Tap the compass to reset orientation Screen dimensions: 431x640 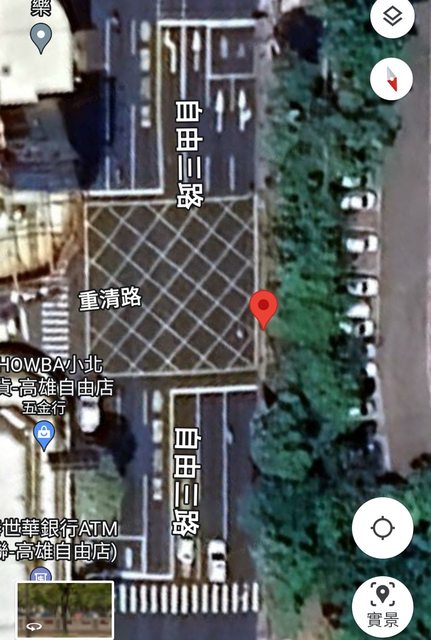pos(391,79)
